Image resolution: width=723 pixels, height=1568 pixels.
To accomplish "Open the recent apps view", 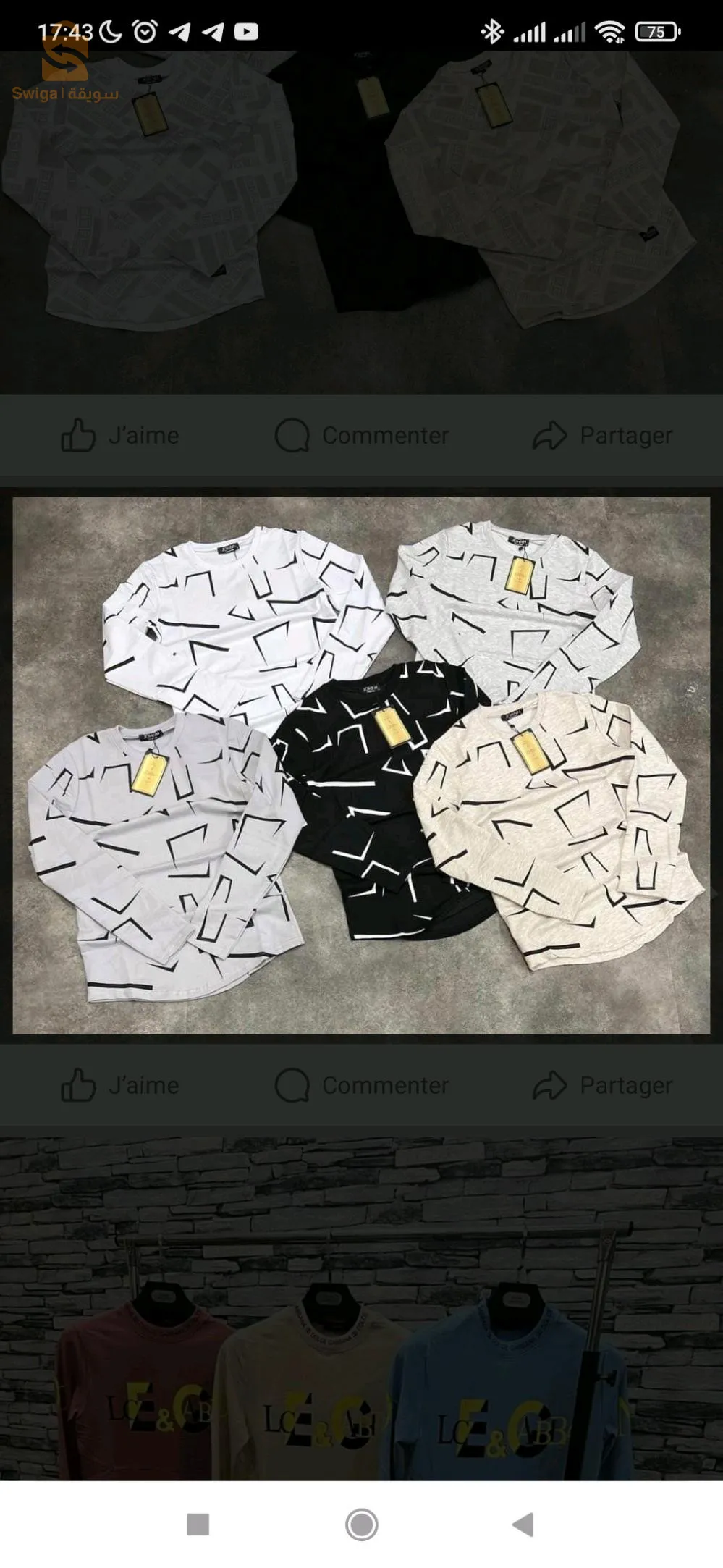I will point(198,1524).
